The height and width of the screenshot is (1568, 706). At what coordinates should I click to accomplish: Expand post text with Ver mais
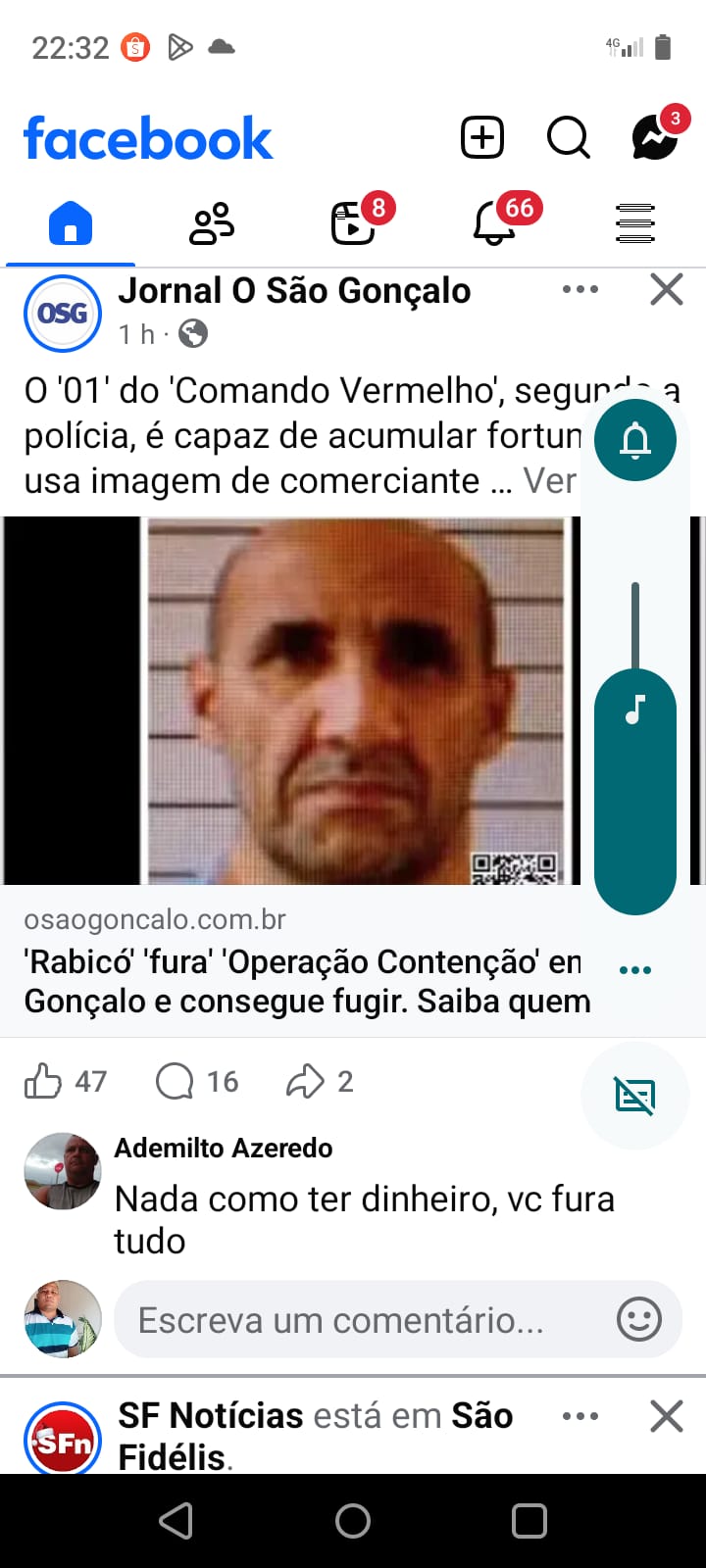(549, 481)
